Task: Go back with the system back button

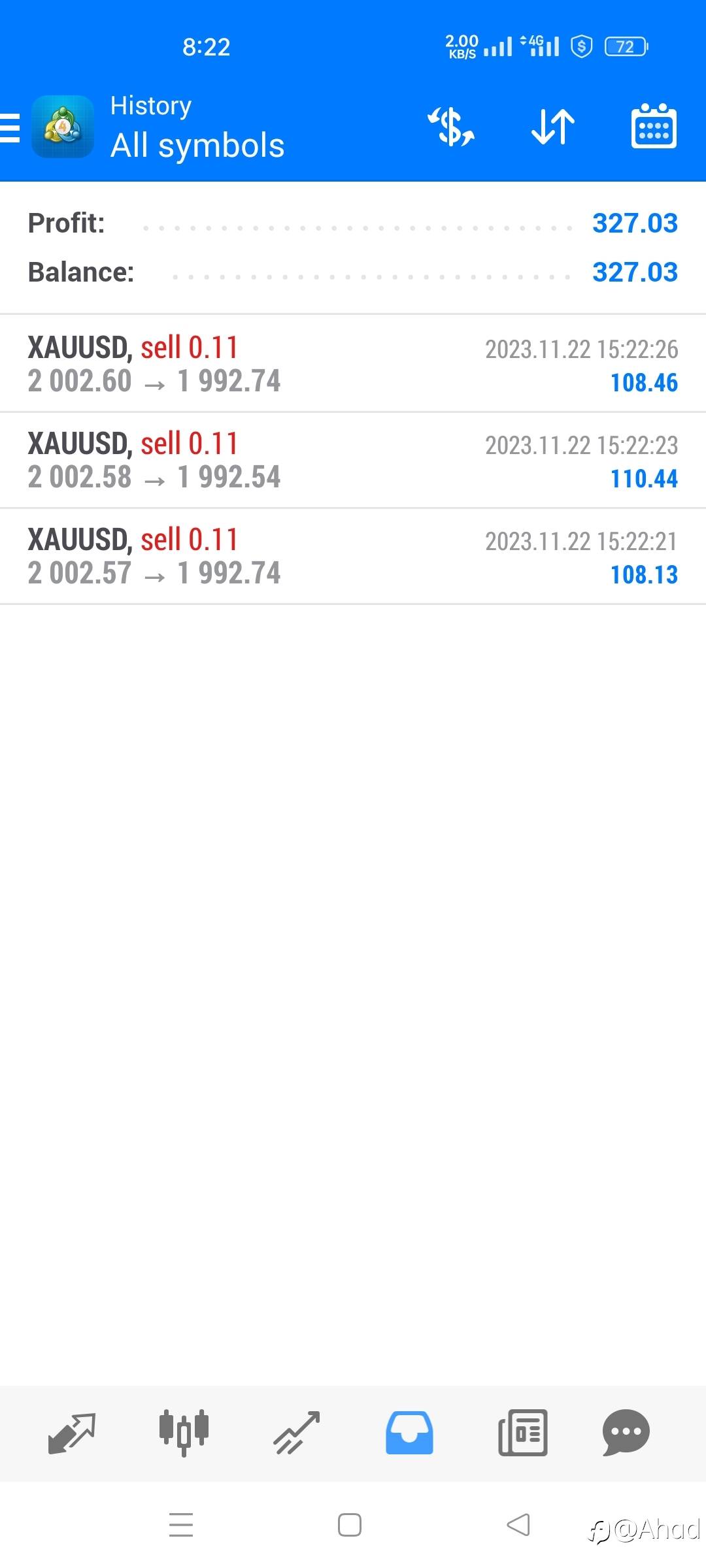Action: (x=518, y=1526)
